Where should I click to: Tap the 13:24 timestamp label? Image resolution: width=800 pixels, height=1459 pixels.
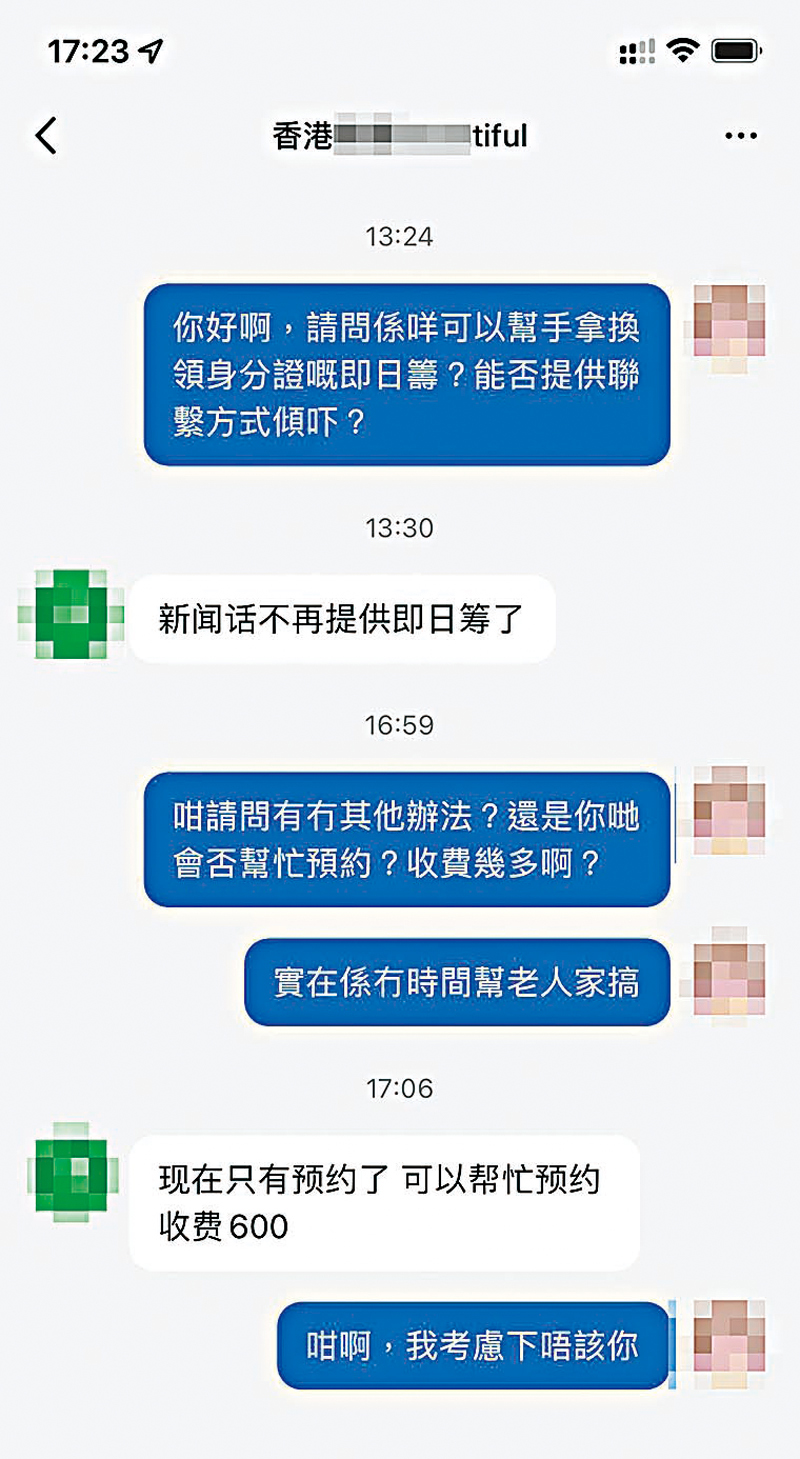[400, 237]
